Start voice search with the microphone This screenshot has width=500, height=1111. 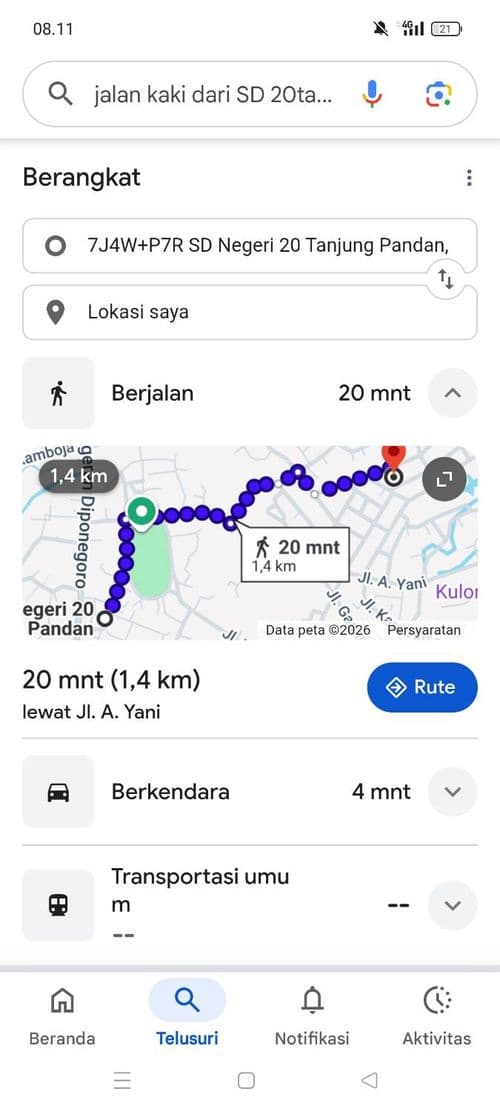[372, 94]
